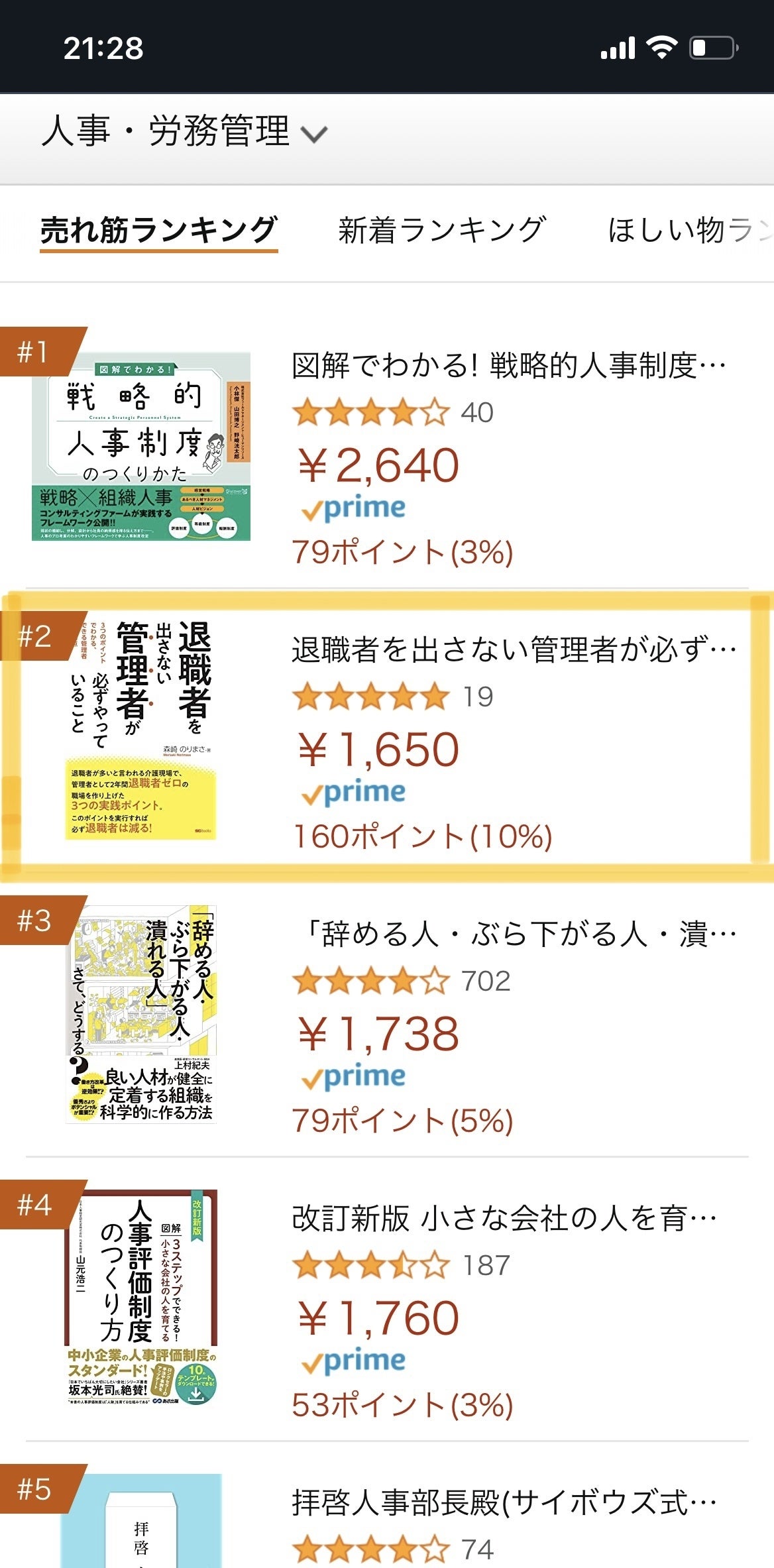Open the #3 book 辞める人・ぶら下がる人
Screen dimensions: 774x1568
[x=519, y=934]
